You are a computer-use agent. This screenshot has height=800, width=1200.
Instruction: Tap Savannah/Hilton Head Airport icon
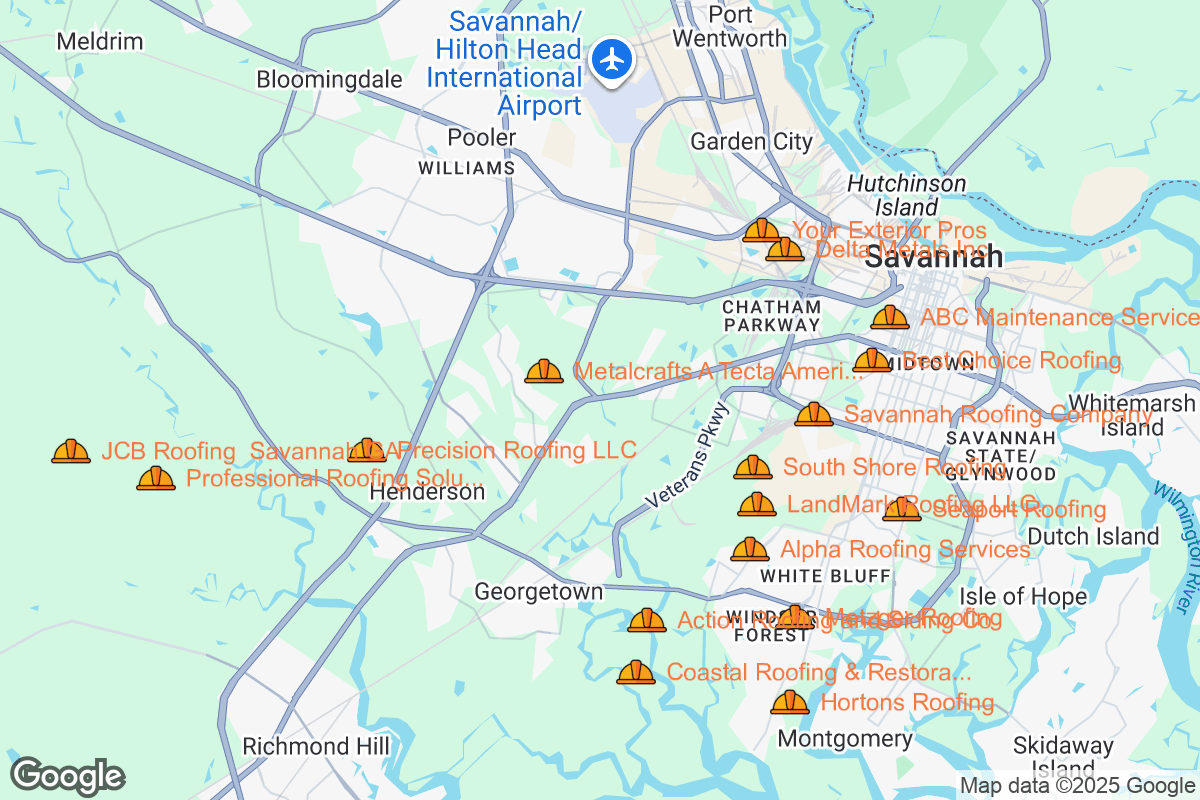611,59
